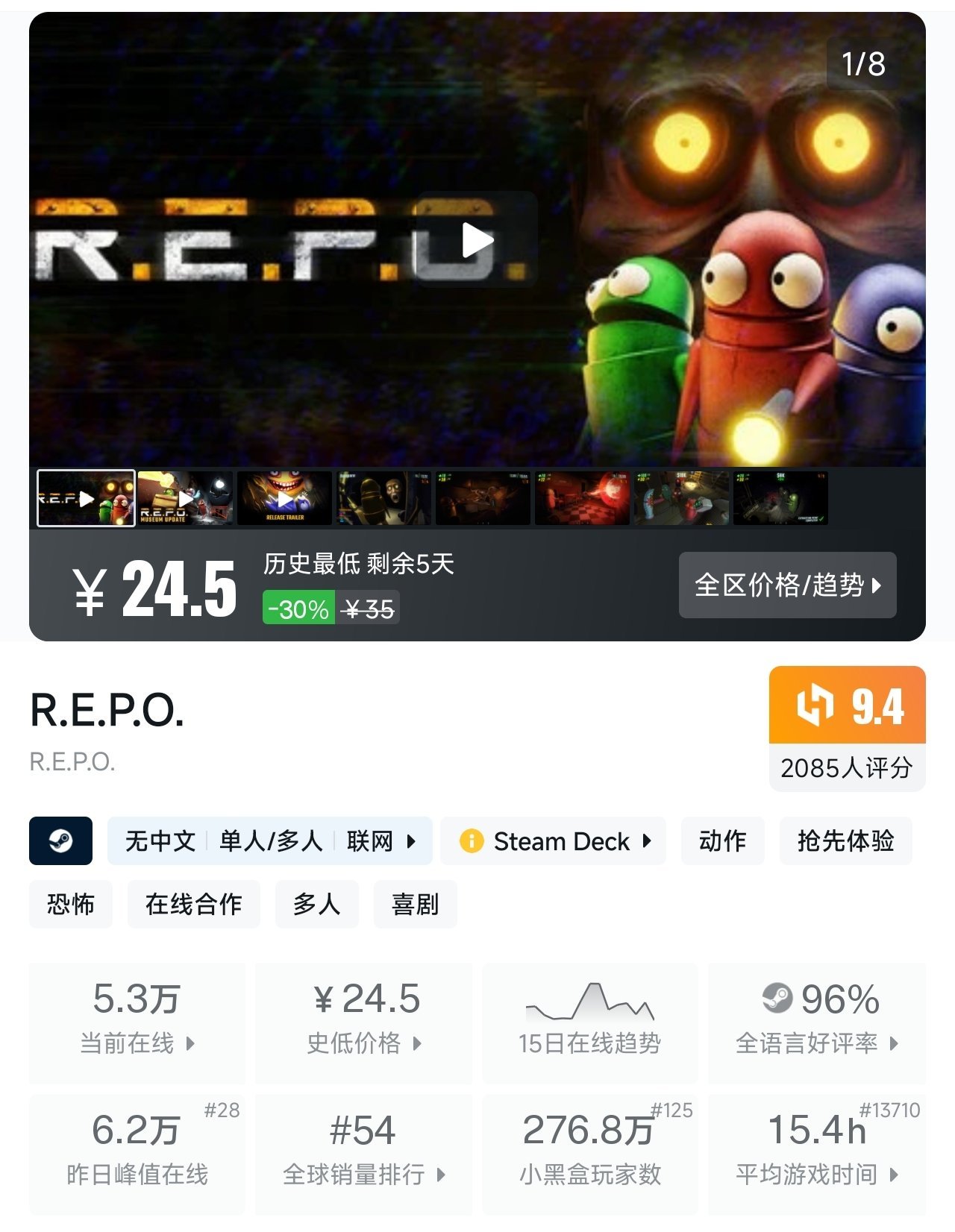Screen dimensions: 955x1232
Task: View the last screenshot thumbnail
Action: pos(780,498)
